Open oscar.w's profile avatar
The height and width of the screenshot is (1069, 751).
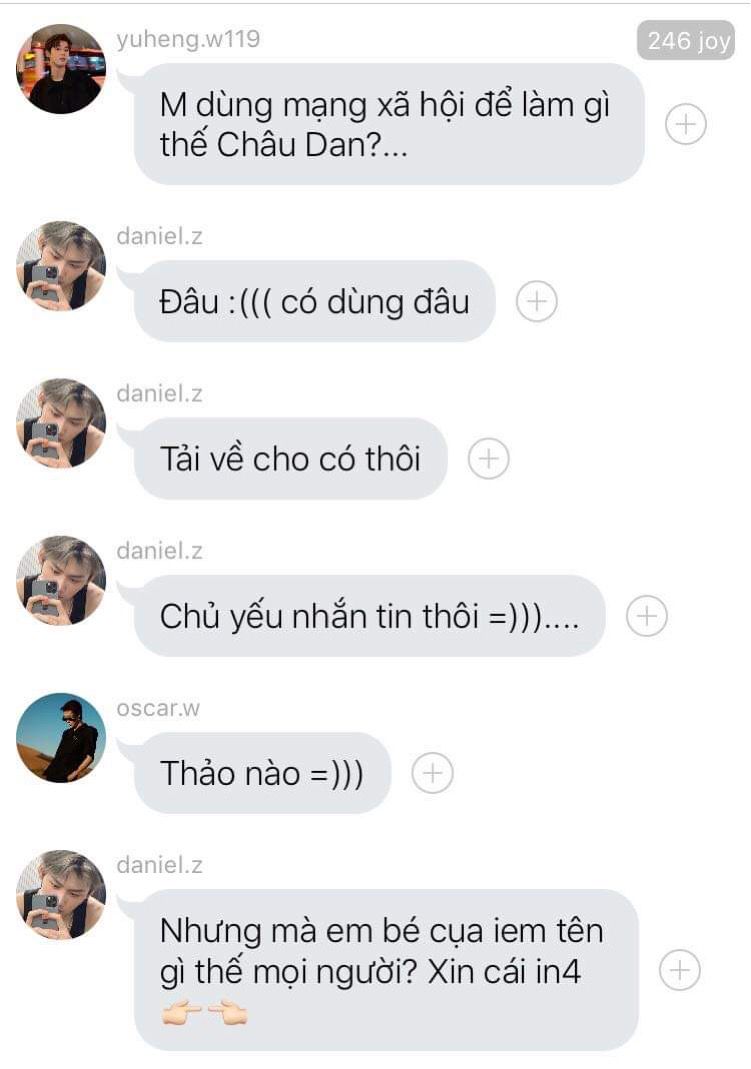pyautogui.click(x=61, y=737)
